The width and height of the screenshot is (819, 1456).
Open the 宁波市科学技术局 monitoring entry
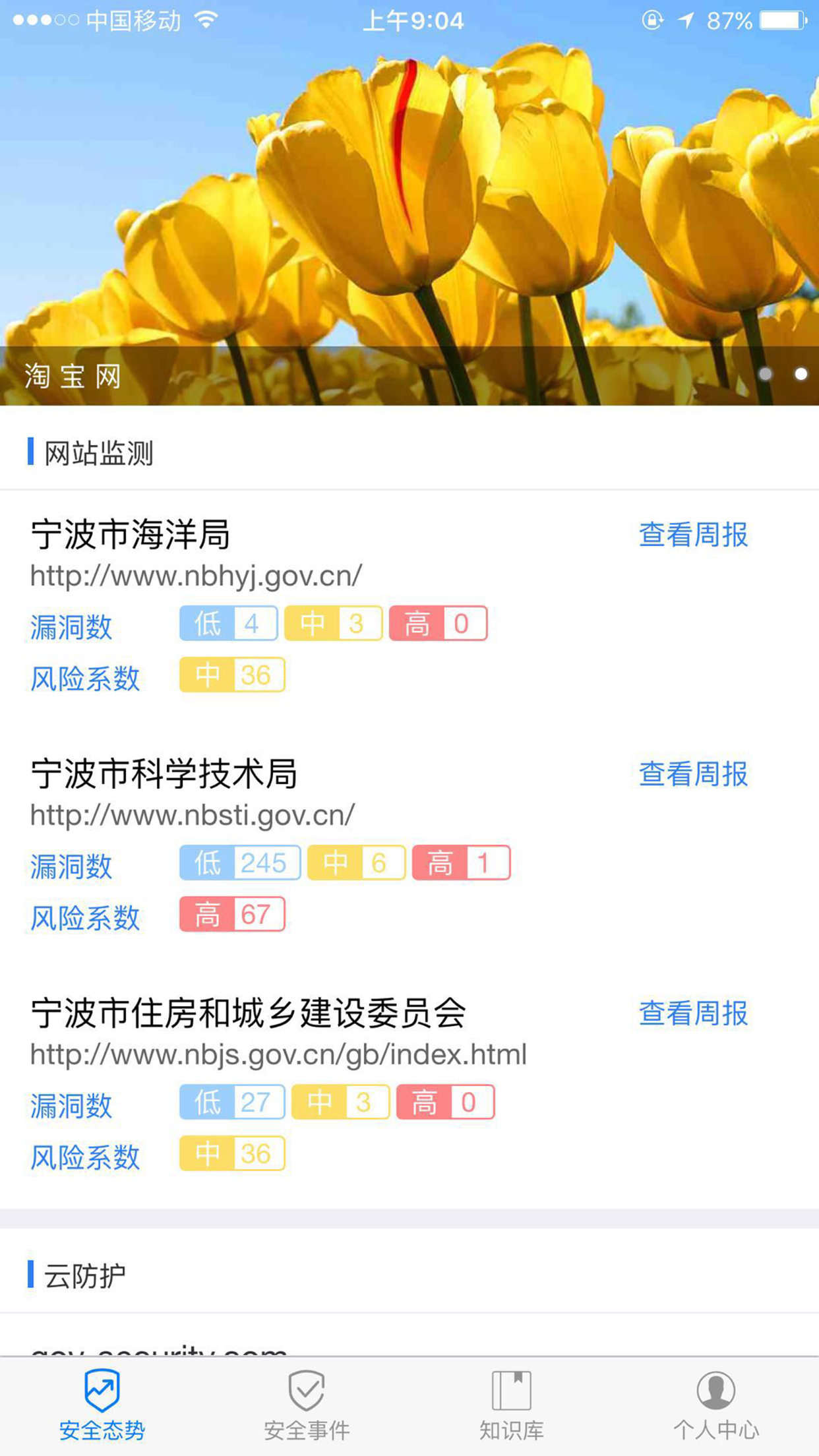(x=164, y=774)
